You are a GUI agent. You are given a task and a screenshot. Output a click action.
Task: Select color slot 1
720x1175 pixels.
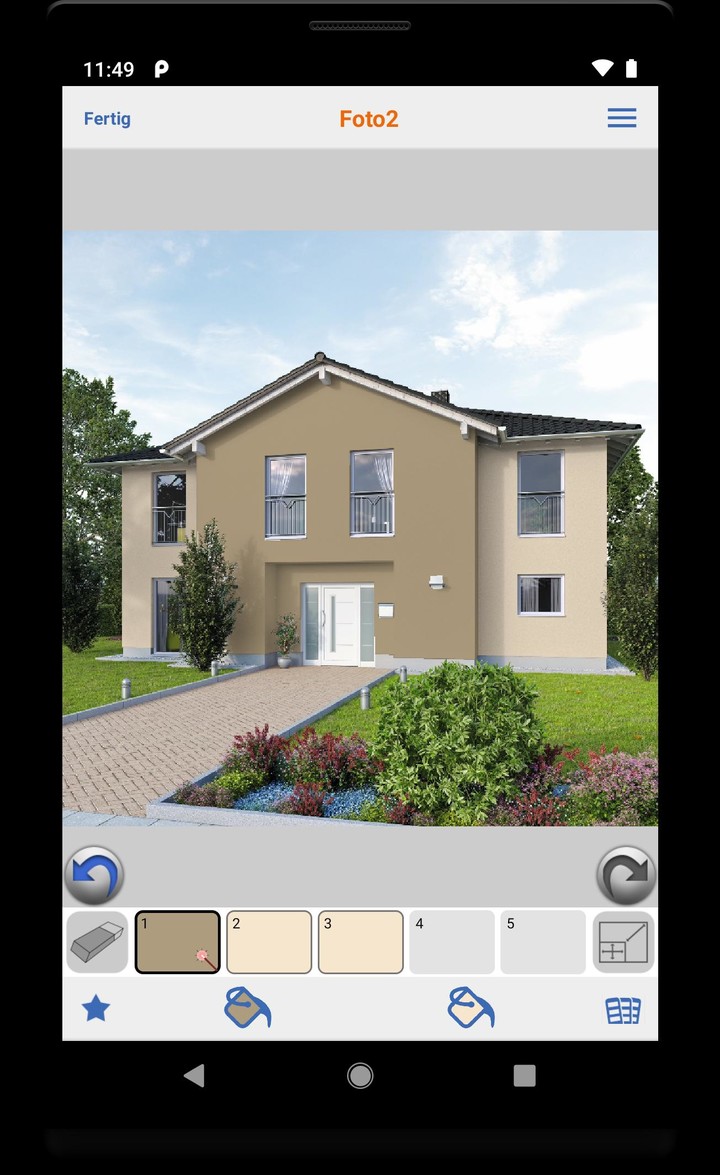(178, 942)
